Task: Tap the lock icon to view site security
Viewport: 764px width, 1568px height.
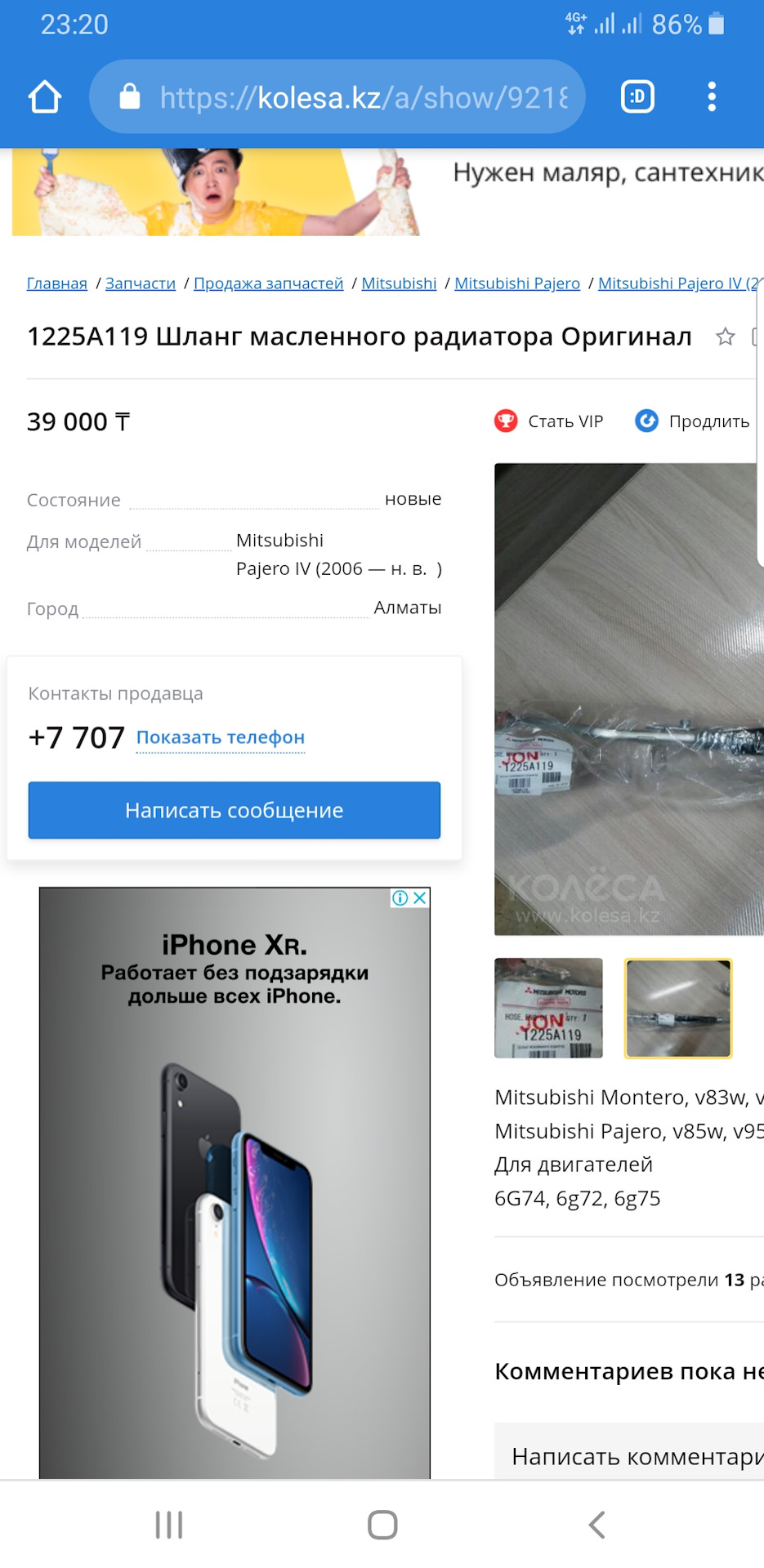Action: [x=131, y=96]
